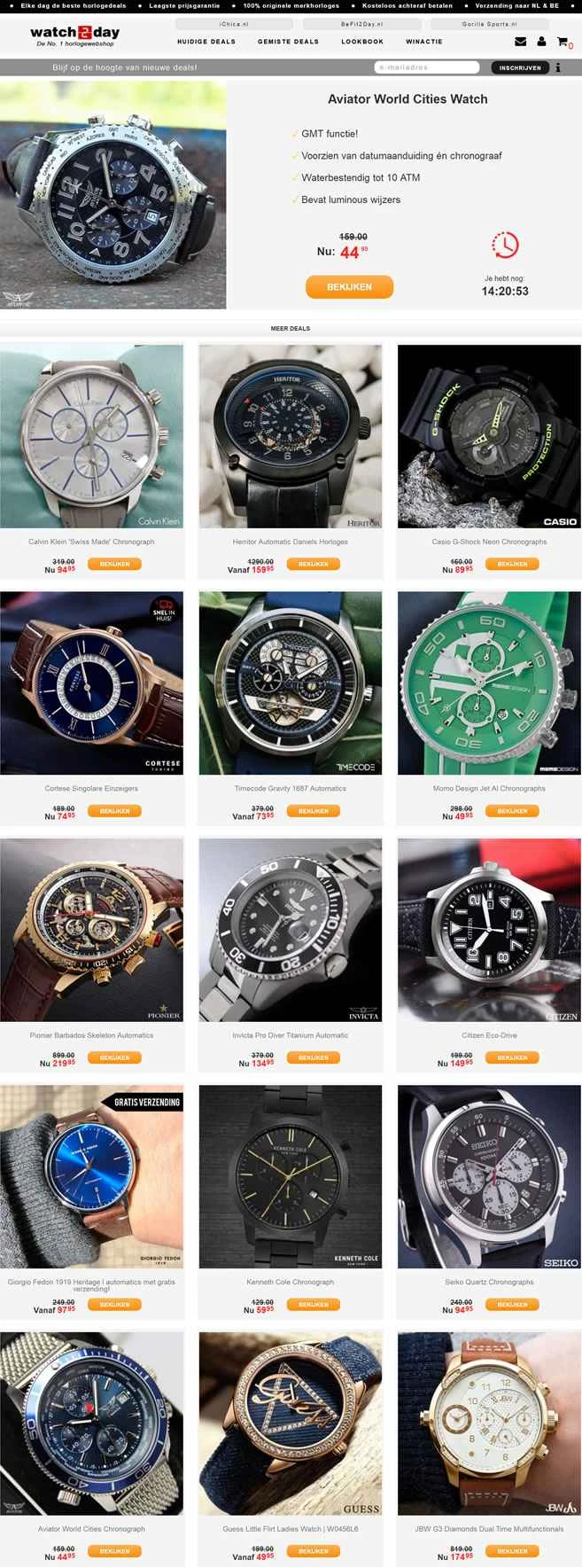Tap Bekijken for Invicta Pro Diver Titanium
This screenshot has width=582, height=1568.
tap(314, 1057)
